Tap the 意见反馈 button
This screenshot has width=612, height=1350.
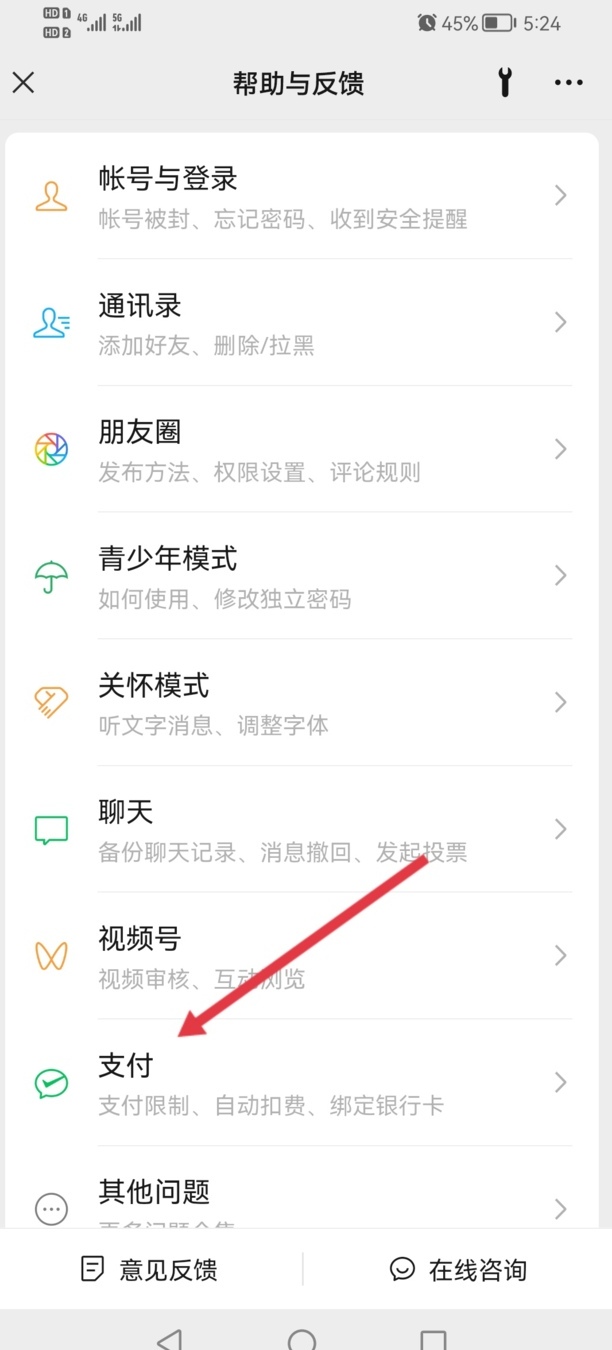[x=150, y=1270]
